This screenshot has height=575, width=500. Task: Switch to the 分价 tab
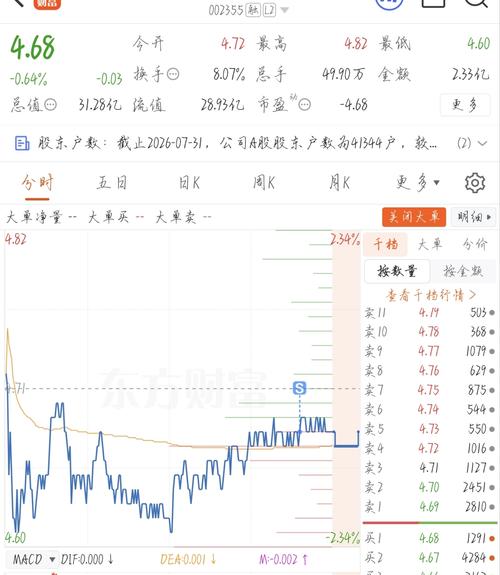pos(475,244)
